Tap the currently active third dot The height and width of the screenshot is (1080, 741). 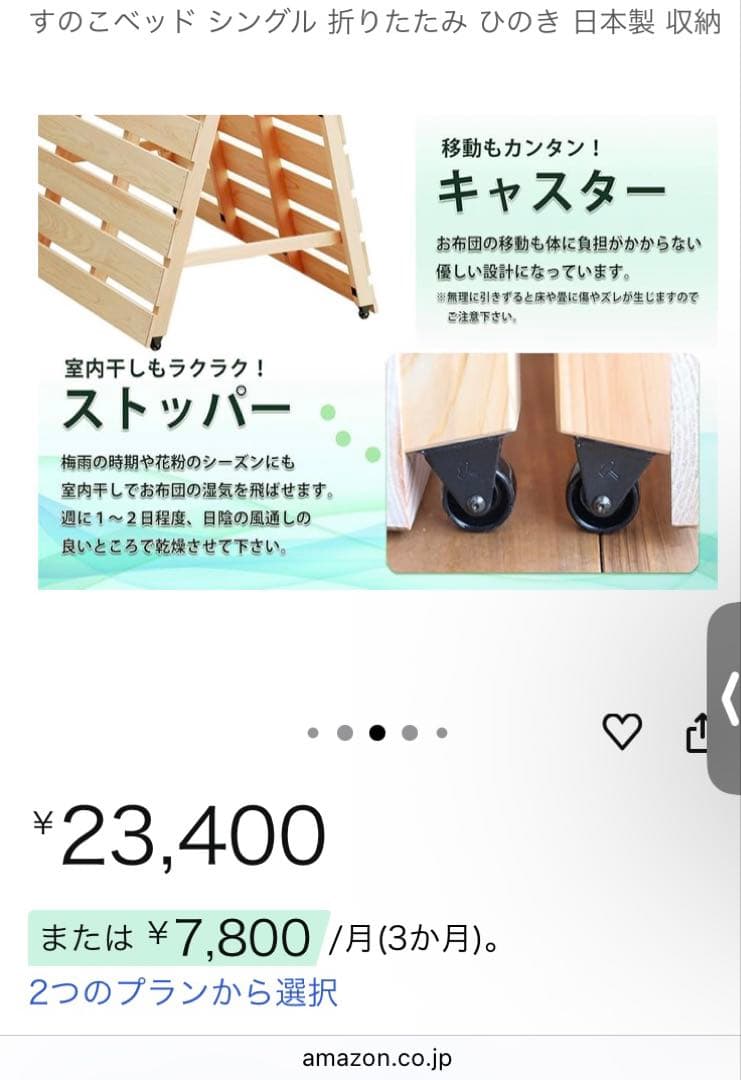379,733
